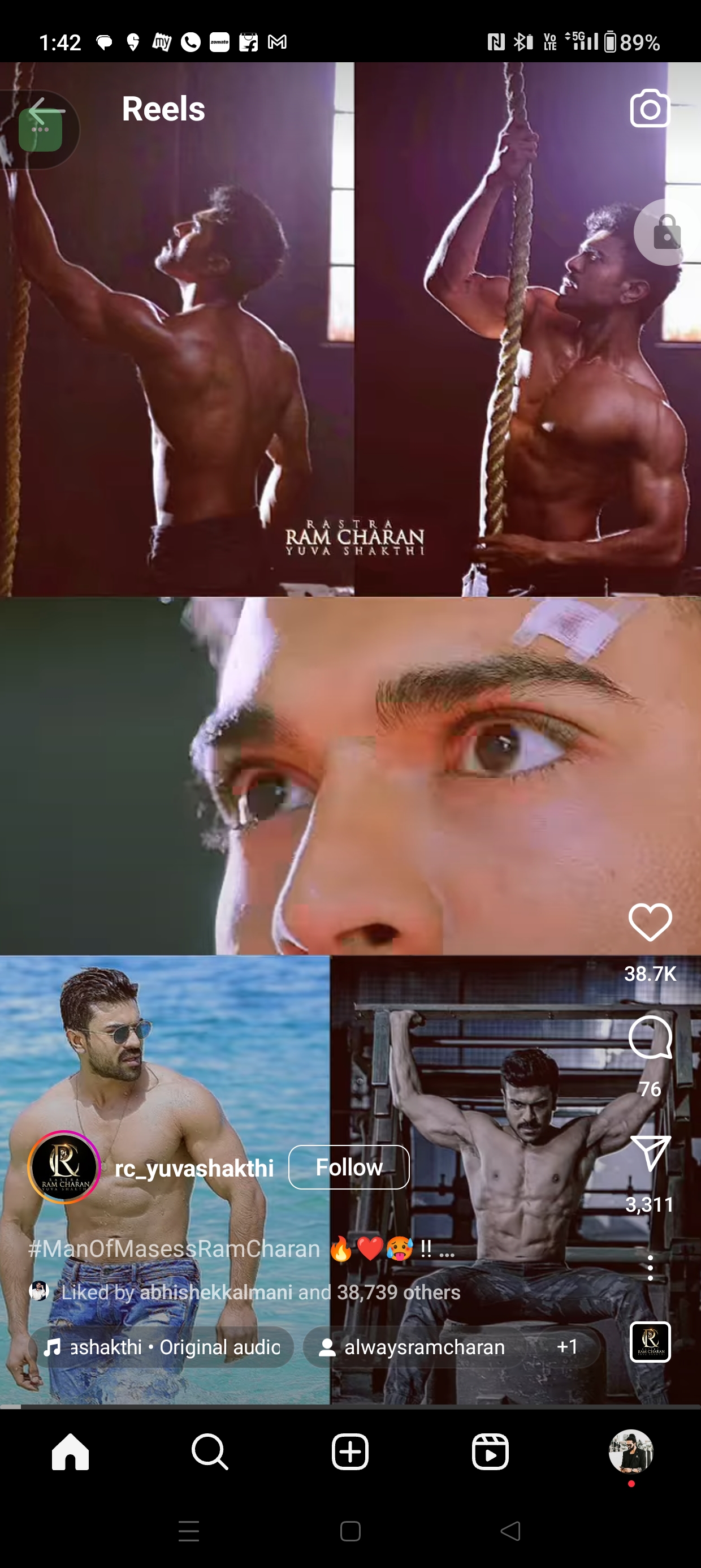Open the audio thumbnail at bottom right
The width and height of the screenshot is (701, 1568).
click(x=650, y=1342)
